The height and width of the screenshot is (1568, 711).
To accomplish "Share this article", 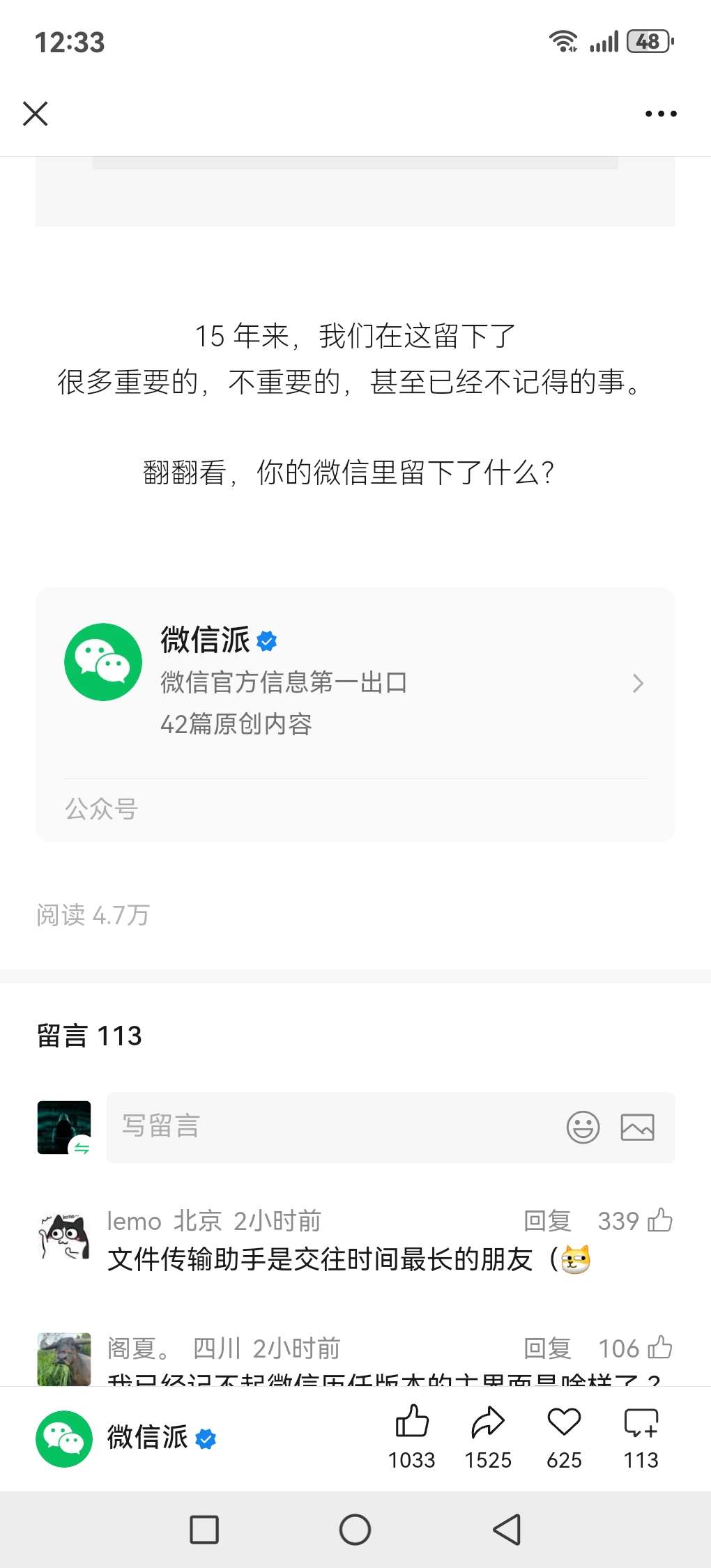I will pyautogui.click(x=488, y=1437).
